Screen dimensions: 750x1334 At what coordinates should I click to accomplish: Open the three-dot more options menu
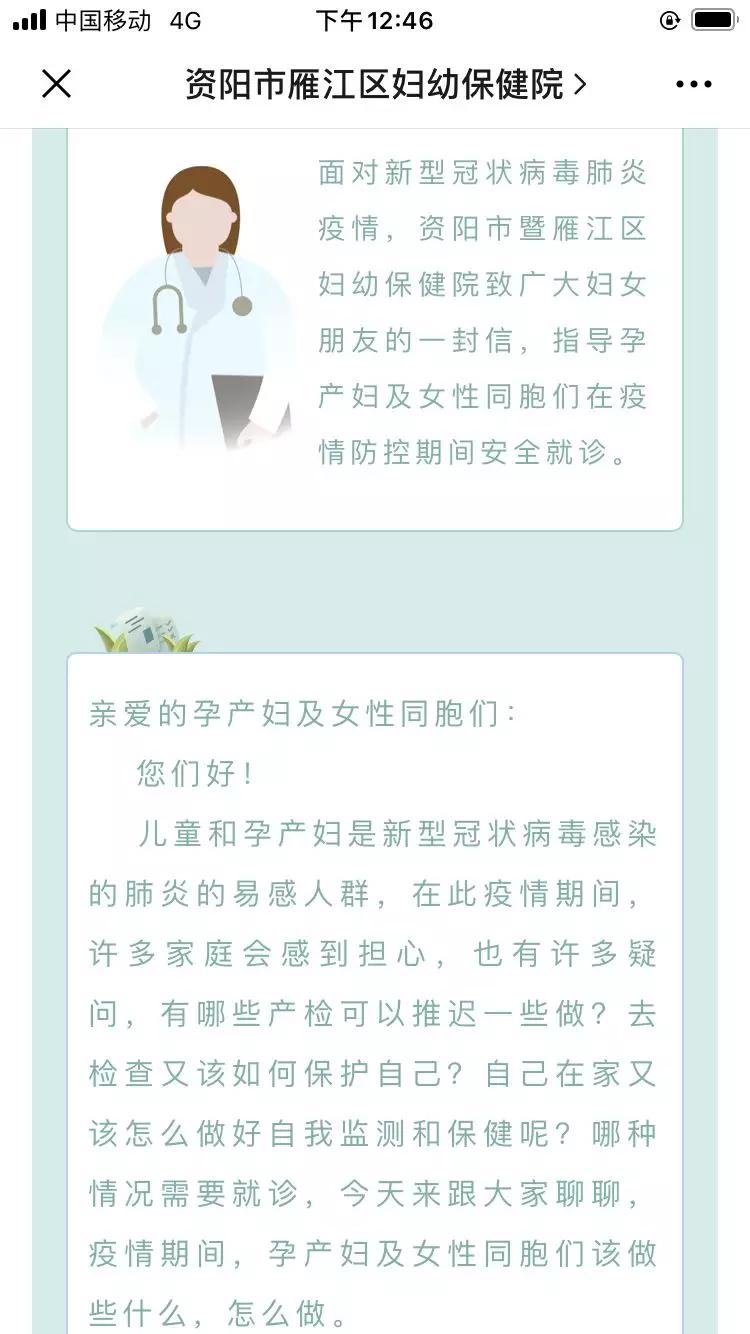point(692,84)
